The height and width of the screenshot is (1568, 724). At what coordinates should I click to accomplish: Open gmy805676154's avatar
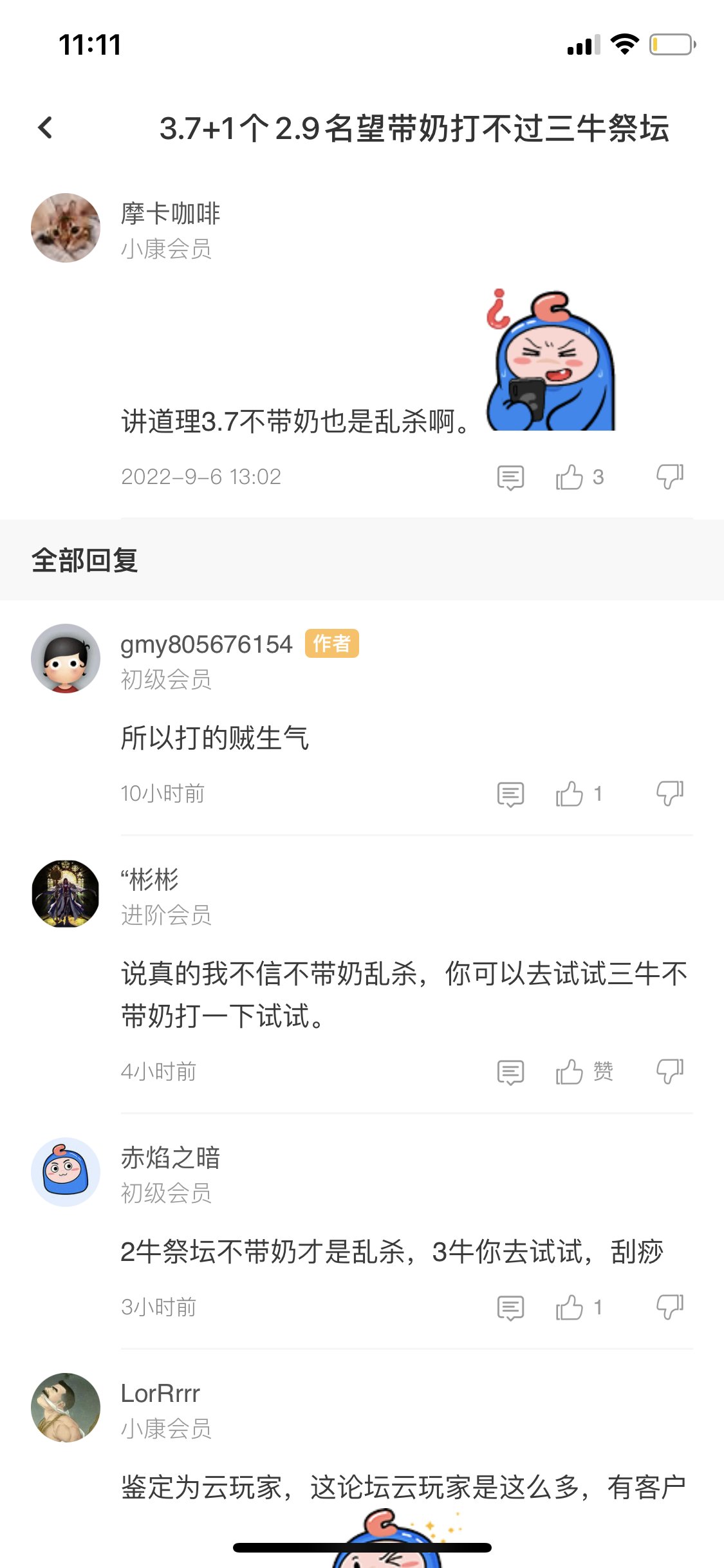[x=66, y=658]
